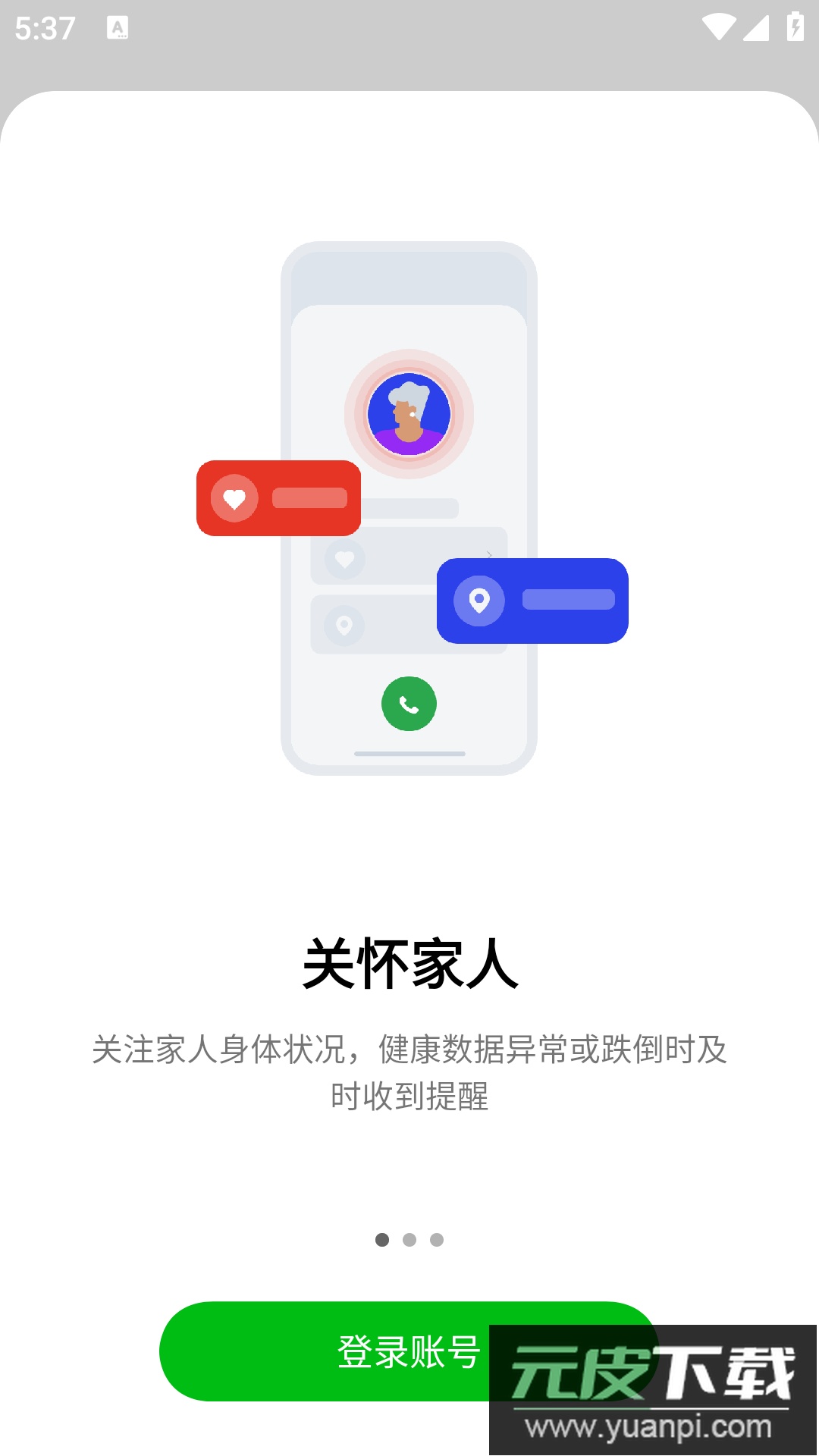Jump to the second onboarding page dot
819x1456 pixels.
(409, 1240)
